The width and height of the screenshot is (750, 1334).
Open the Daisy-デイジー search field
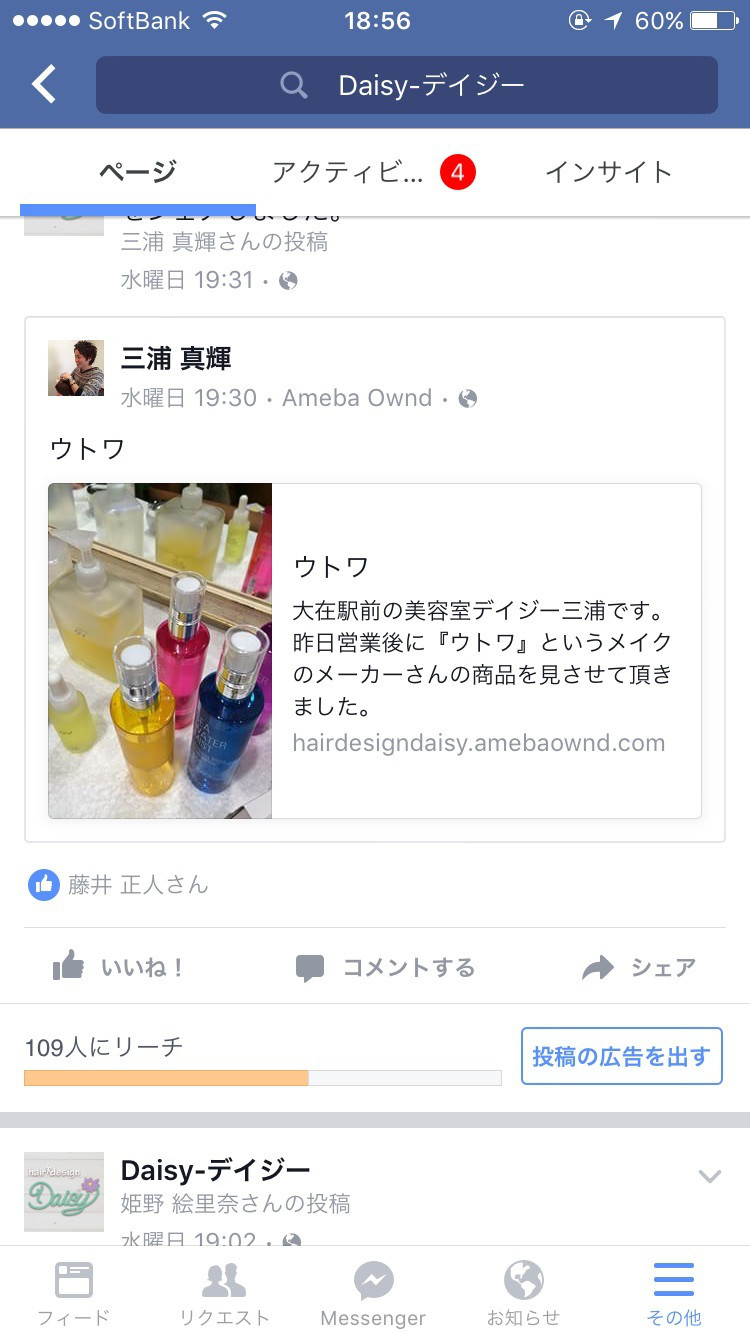coord(407,85)
